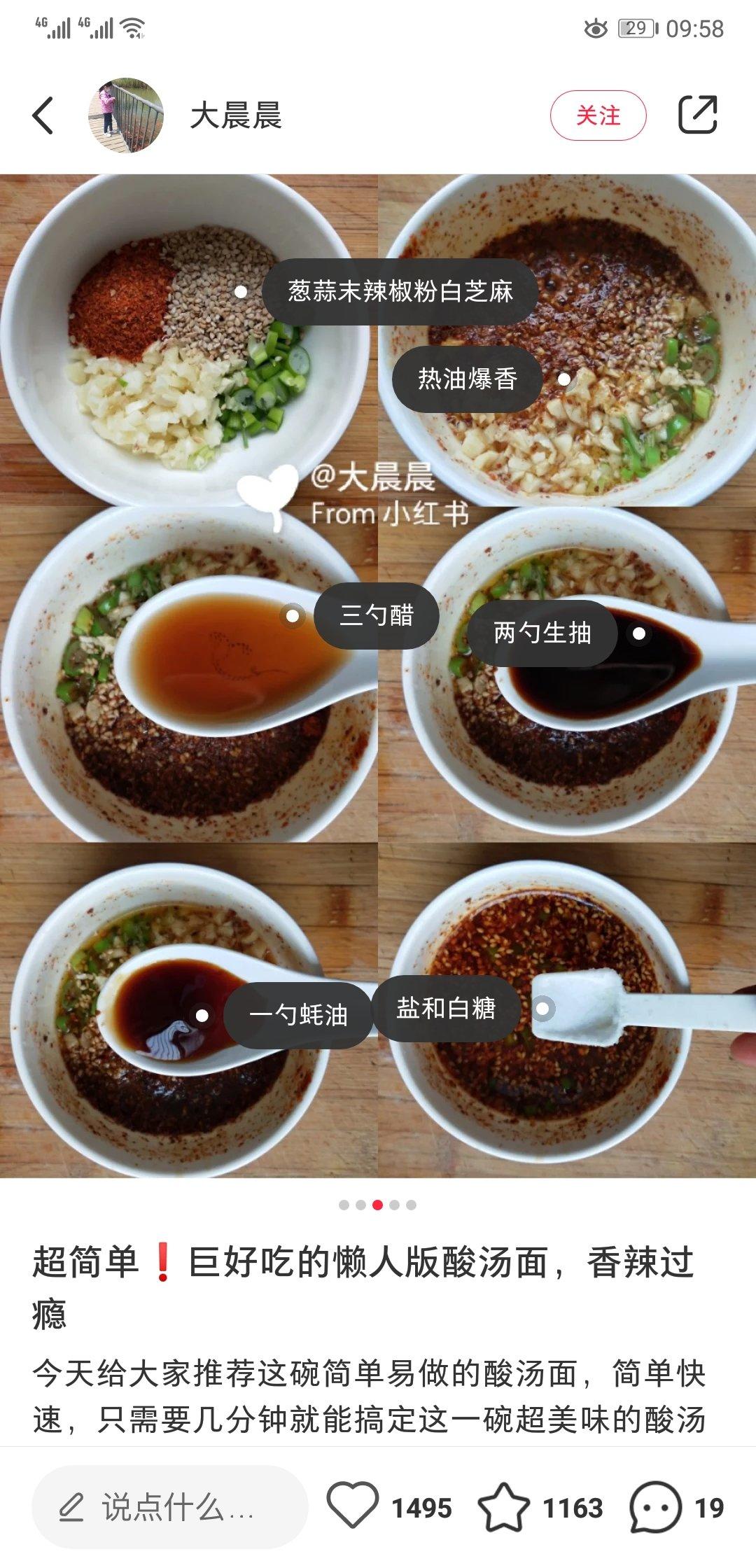Open the 葱蒜末辣椒粉白芝麻 tag
The image size is (756, 1568).
400,291
